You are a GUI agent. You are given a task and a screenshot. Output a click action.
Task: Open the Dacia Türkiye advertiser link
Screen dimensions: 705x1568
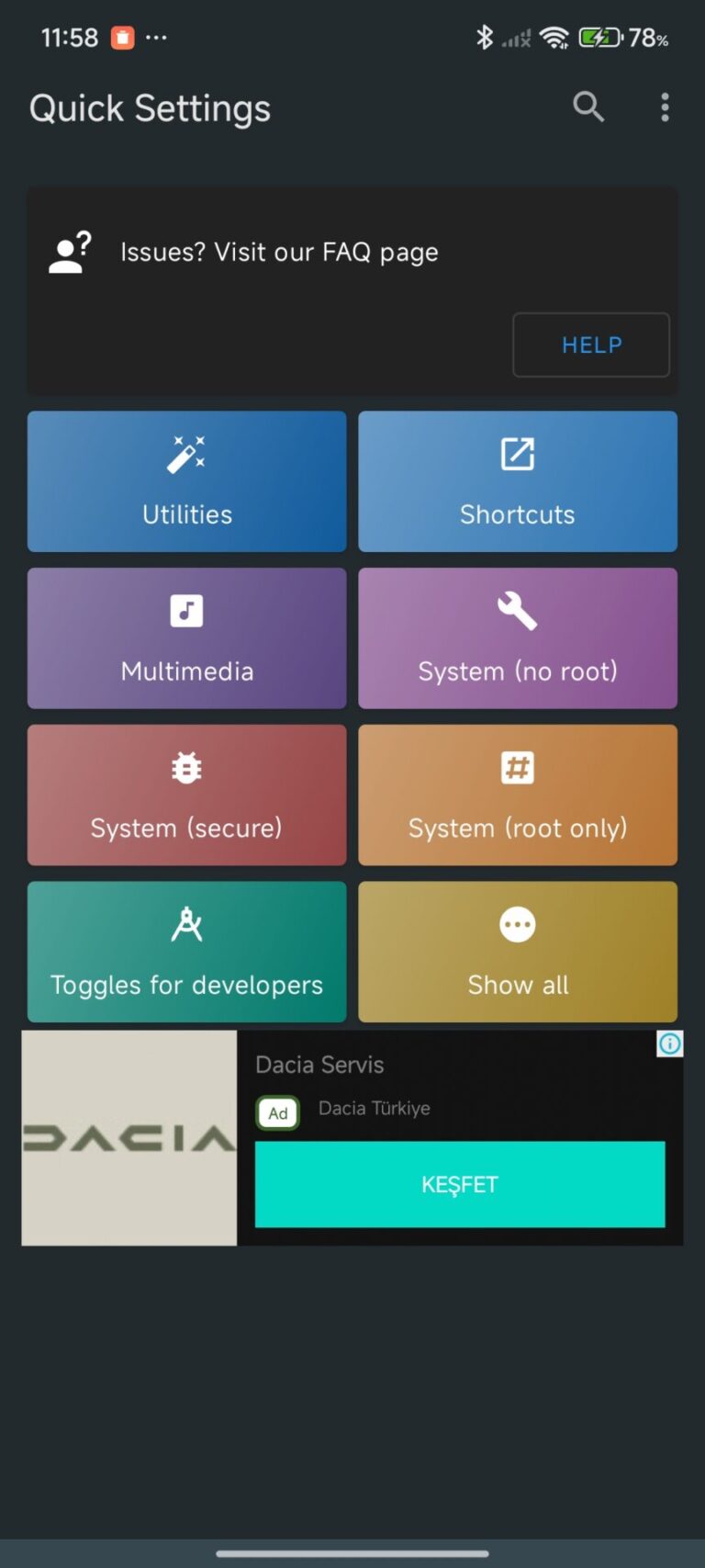pyautogui.click(x=373, y=1109)
